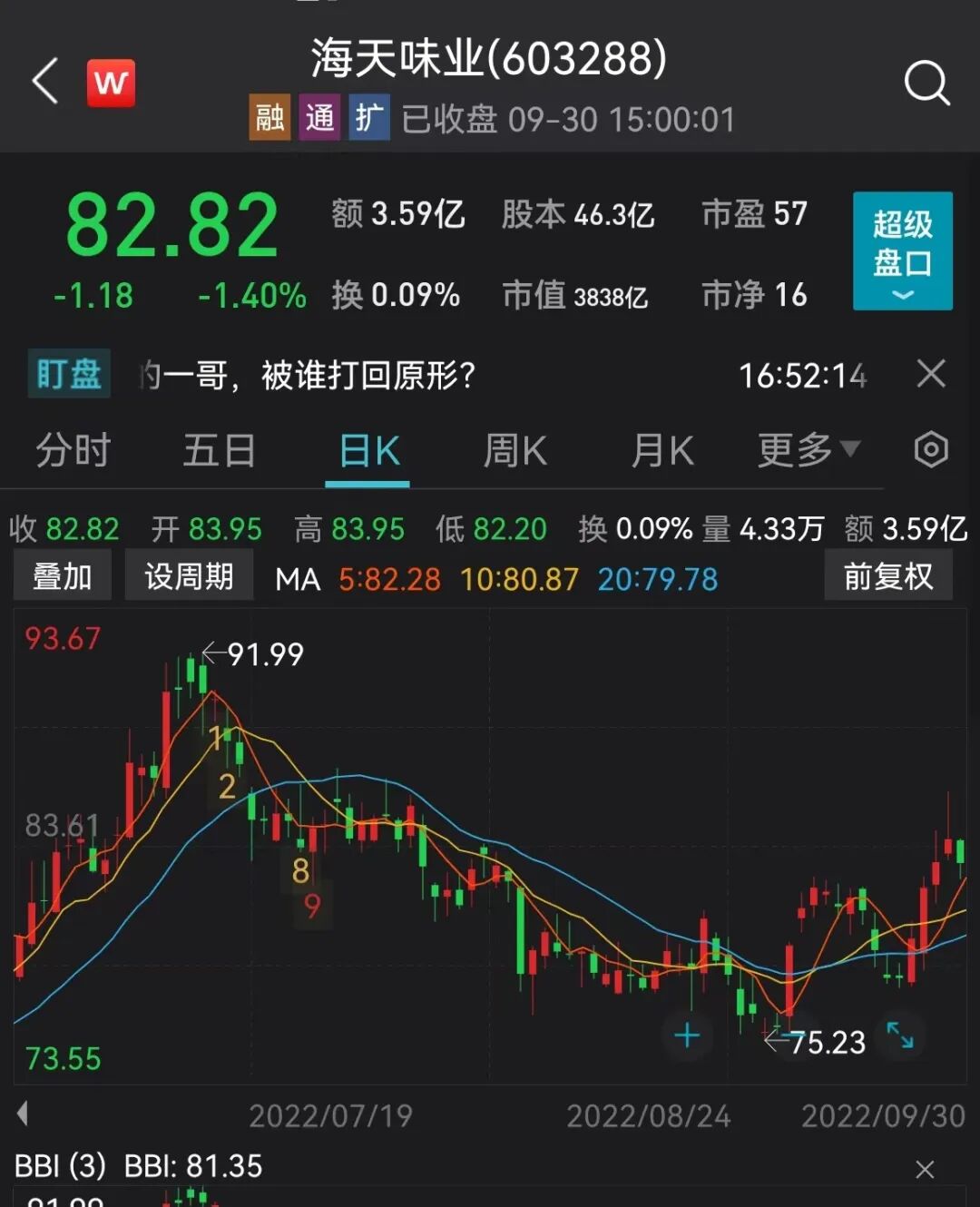Viewport: 980px width, 1207px height.
Task: Select the 日K chart tab
Action: coord(368,450)
